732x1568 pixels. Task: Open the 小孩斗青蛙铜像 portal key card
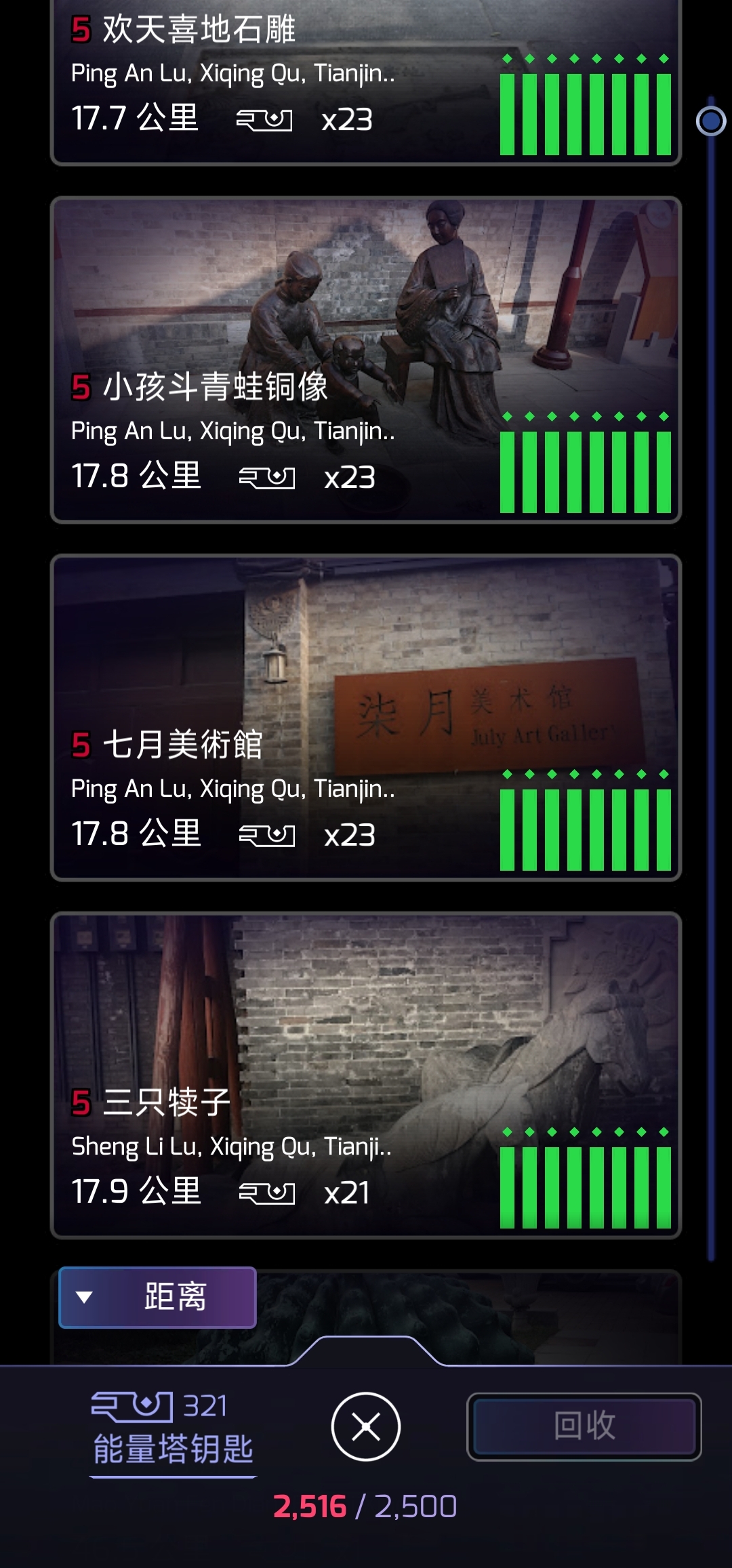pyautogui.click(x=366, y=359)
